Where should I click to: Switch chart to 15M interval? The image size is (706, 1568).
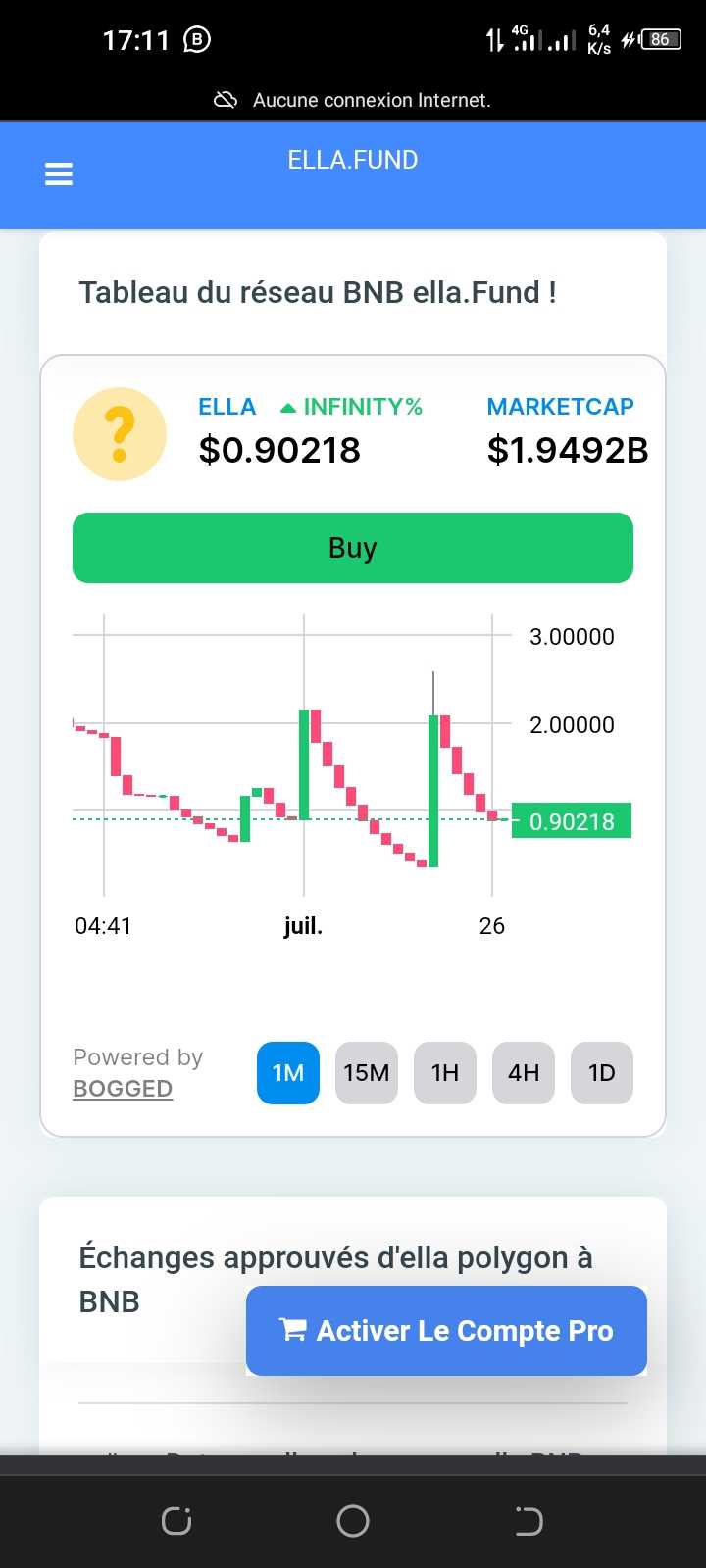coord(367,1073)
